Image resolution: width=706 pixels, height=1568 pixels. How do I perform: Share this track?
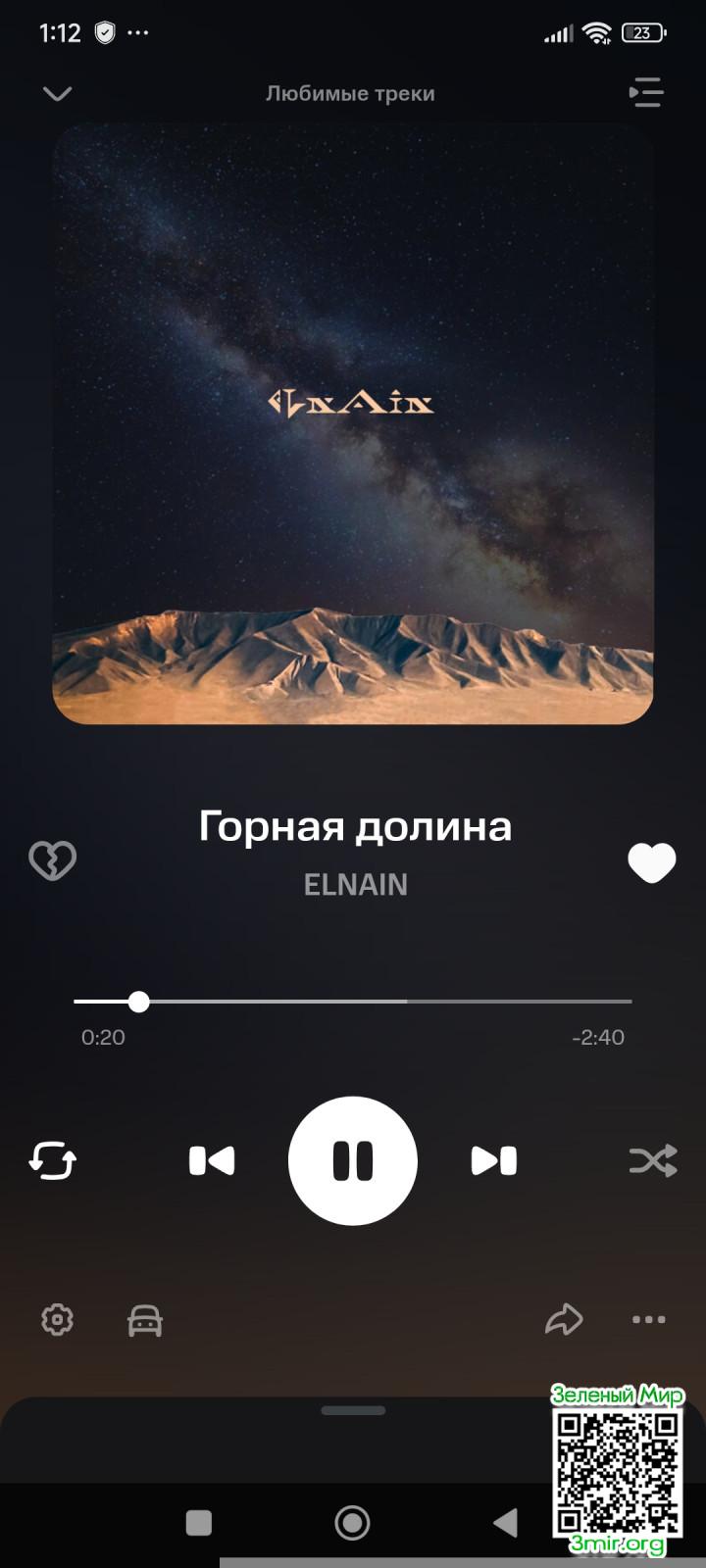click(x=564, y=1320)
